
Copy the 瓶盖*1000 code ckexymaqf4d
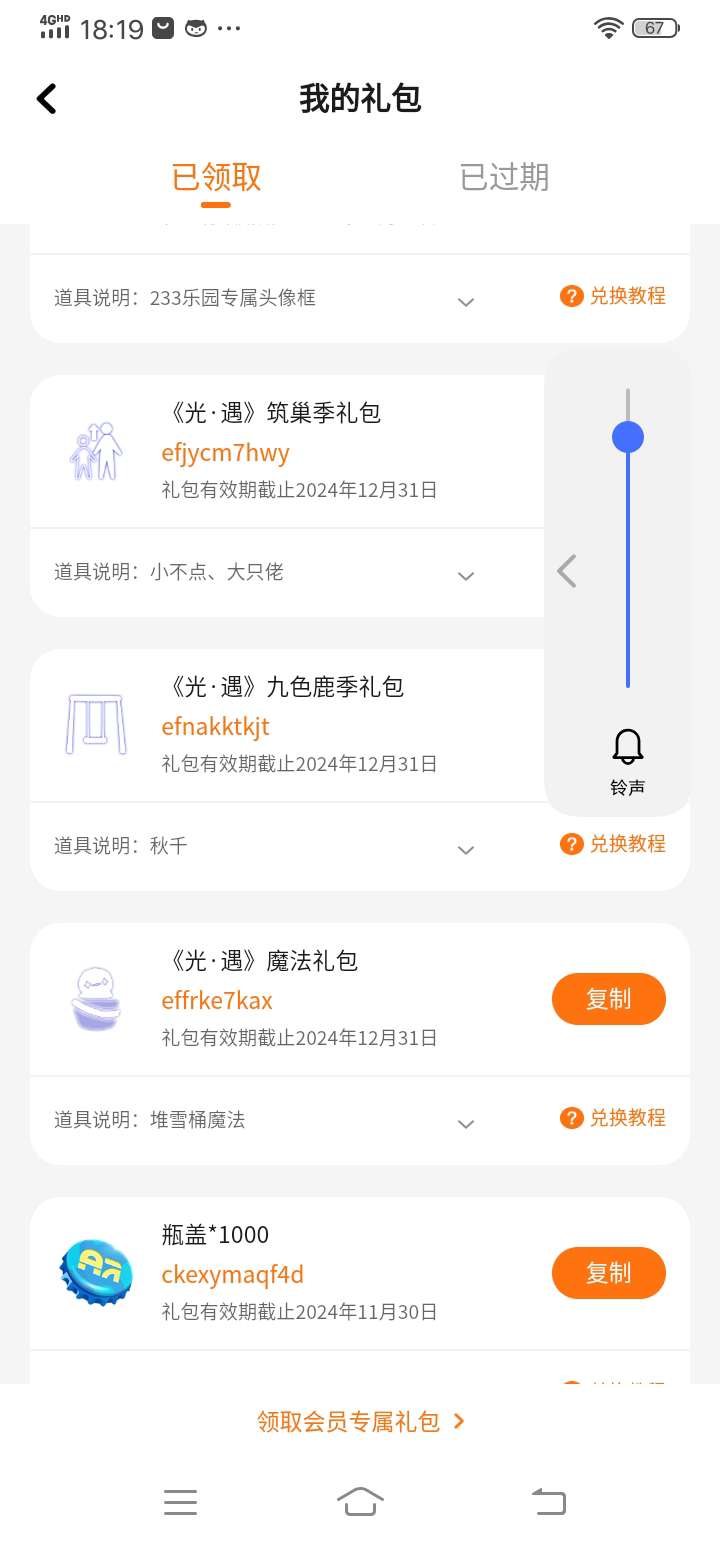pos(608,1273)
